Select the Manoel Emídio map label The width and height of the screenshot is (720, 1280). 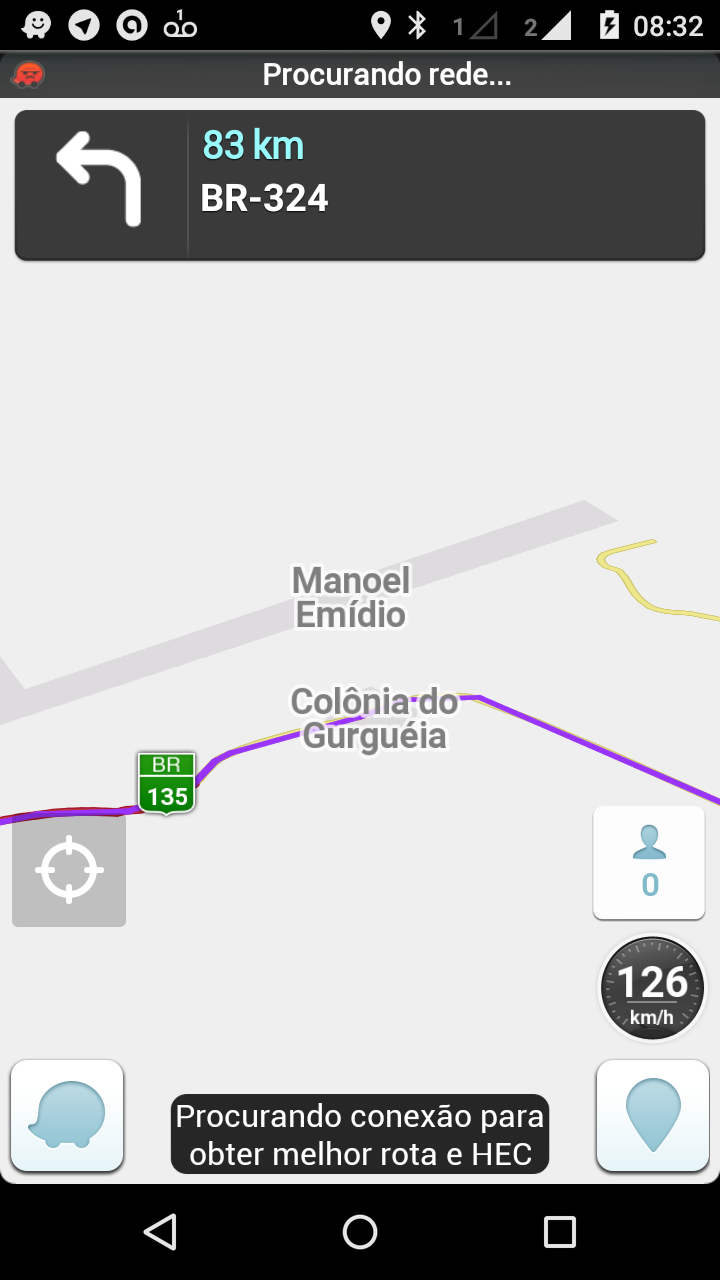(349, 597)
